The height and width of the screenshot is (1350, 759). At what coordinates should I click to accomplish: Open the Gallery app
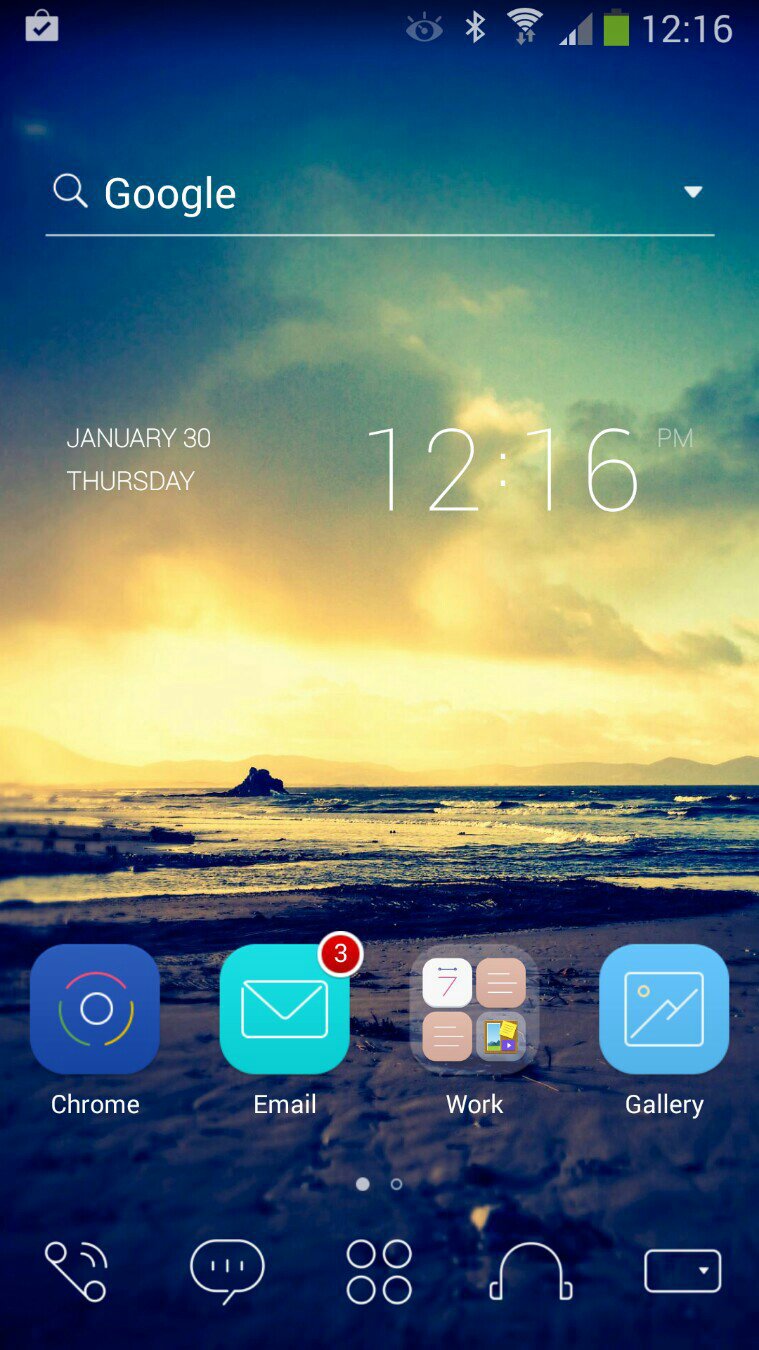point(664,1010)
